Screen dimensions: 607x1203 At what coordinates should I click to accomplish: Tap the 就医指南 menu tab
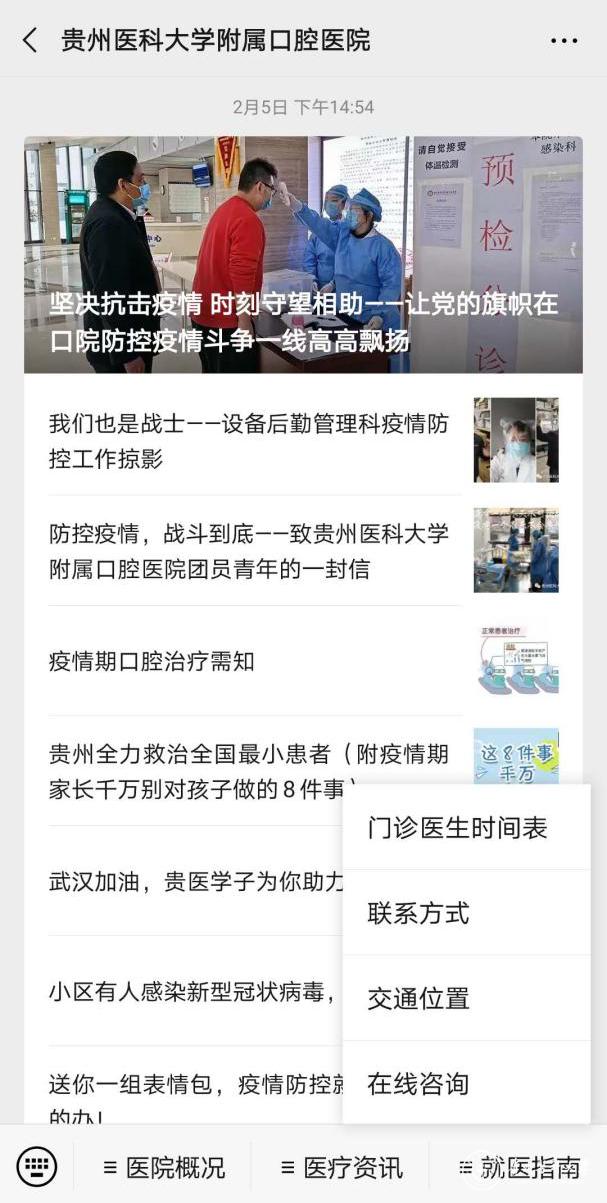point(519,1167)
